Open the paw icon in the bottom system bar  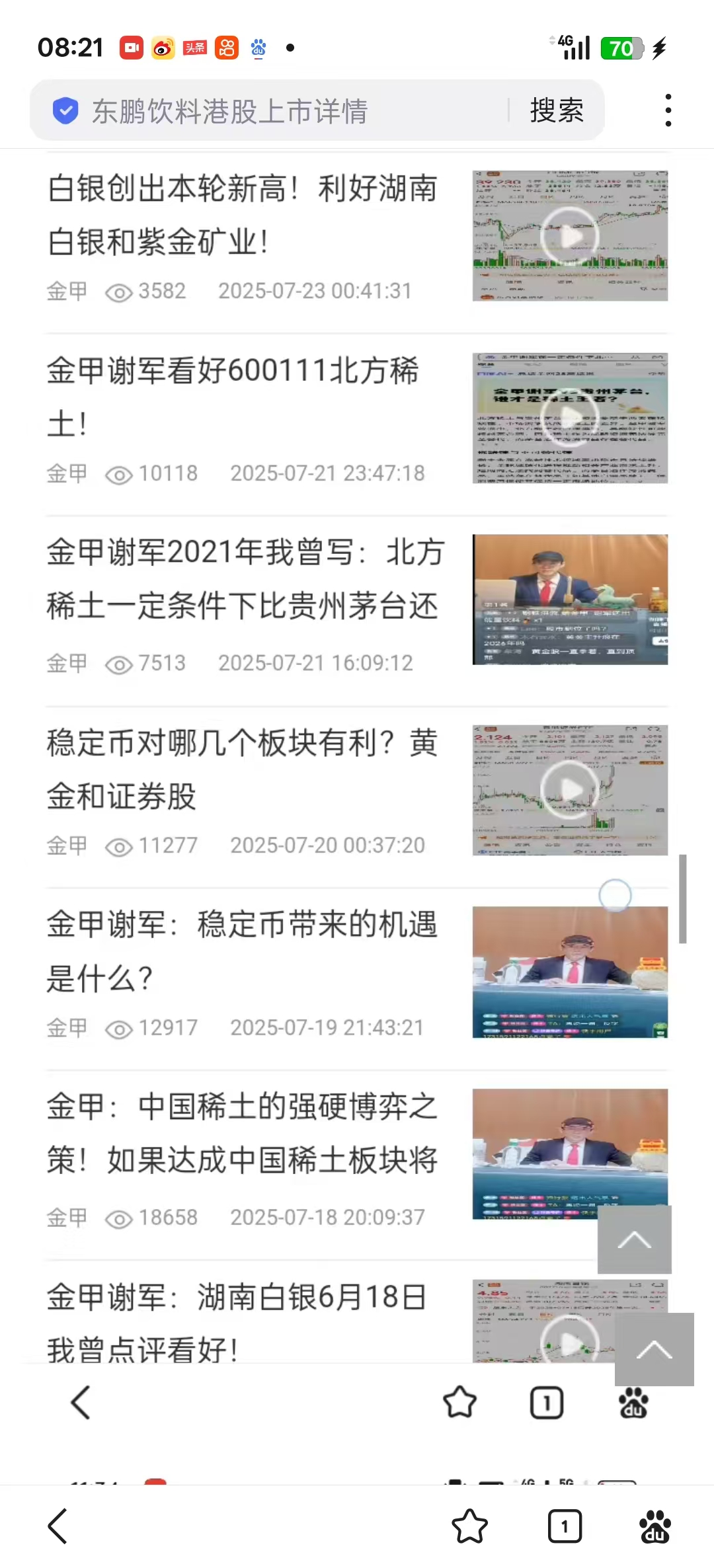point(655,1526)
